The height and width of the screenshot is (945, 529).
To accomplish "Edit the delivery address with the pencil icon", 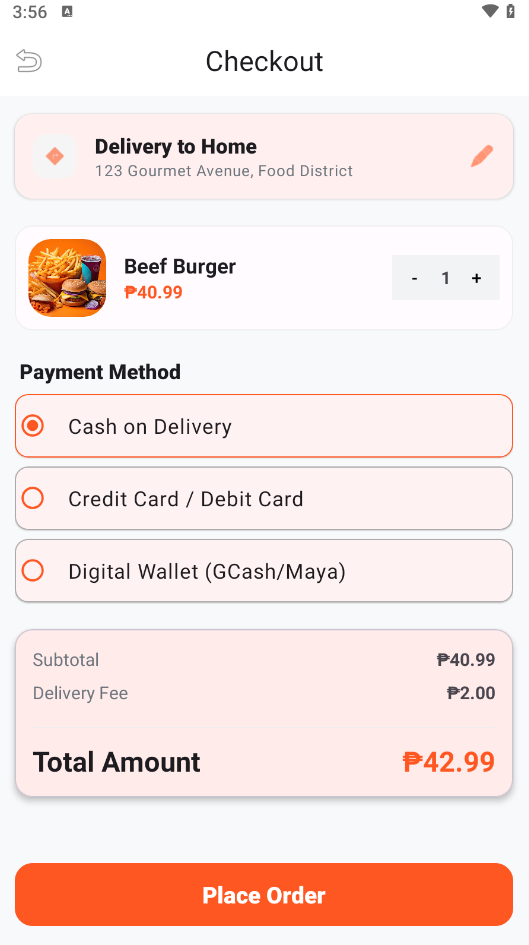I will point(482,156).
